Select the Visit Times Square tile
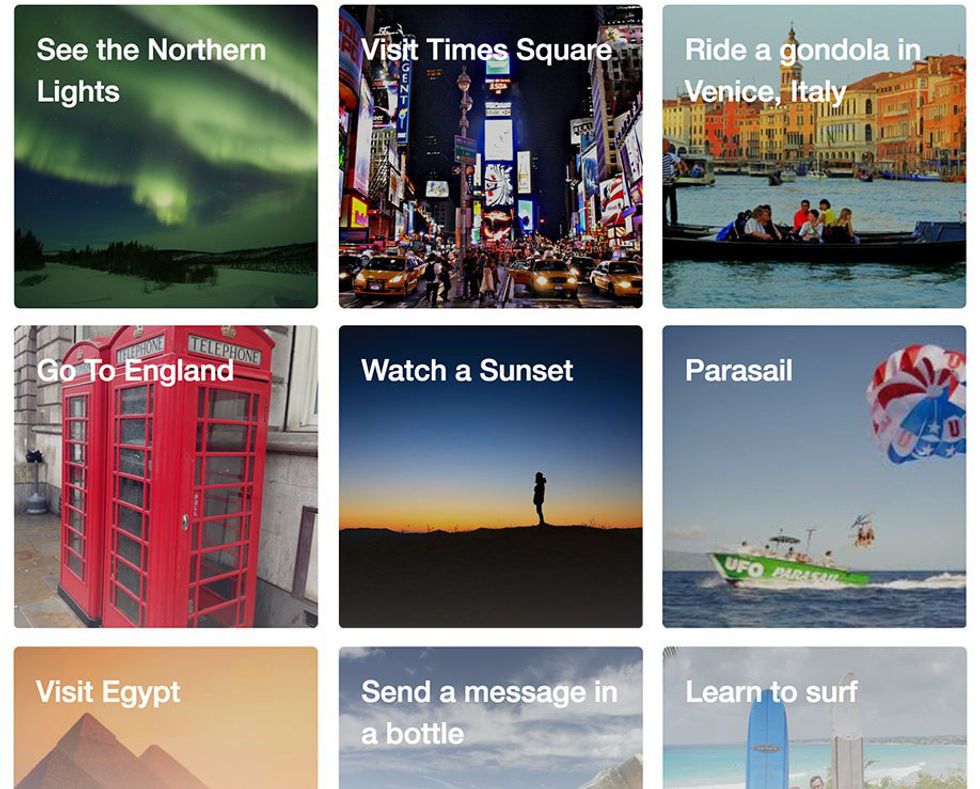This screenshot has width=980, height=789. (490, 157)
